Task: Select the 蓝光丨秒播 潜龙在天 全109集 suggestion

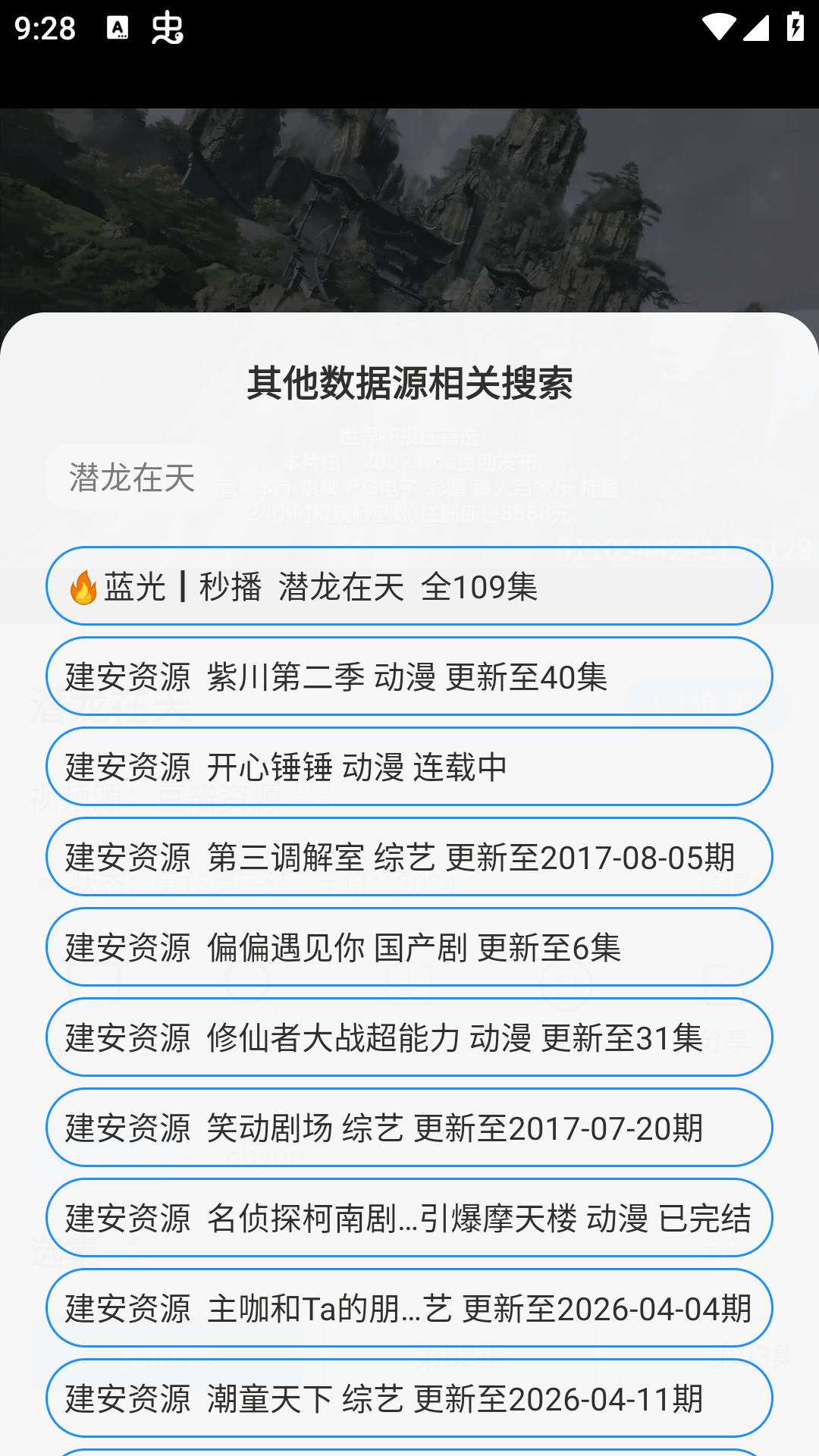Action: [409, 585]
